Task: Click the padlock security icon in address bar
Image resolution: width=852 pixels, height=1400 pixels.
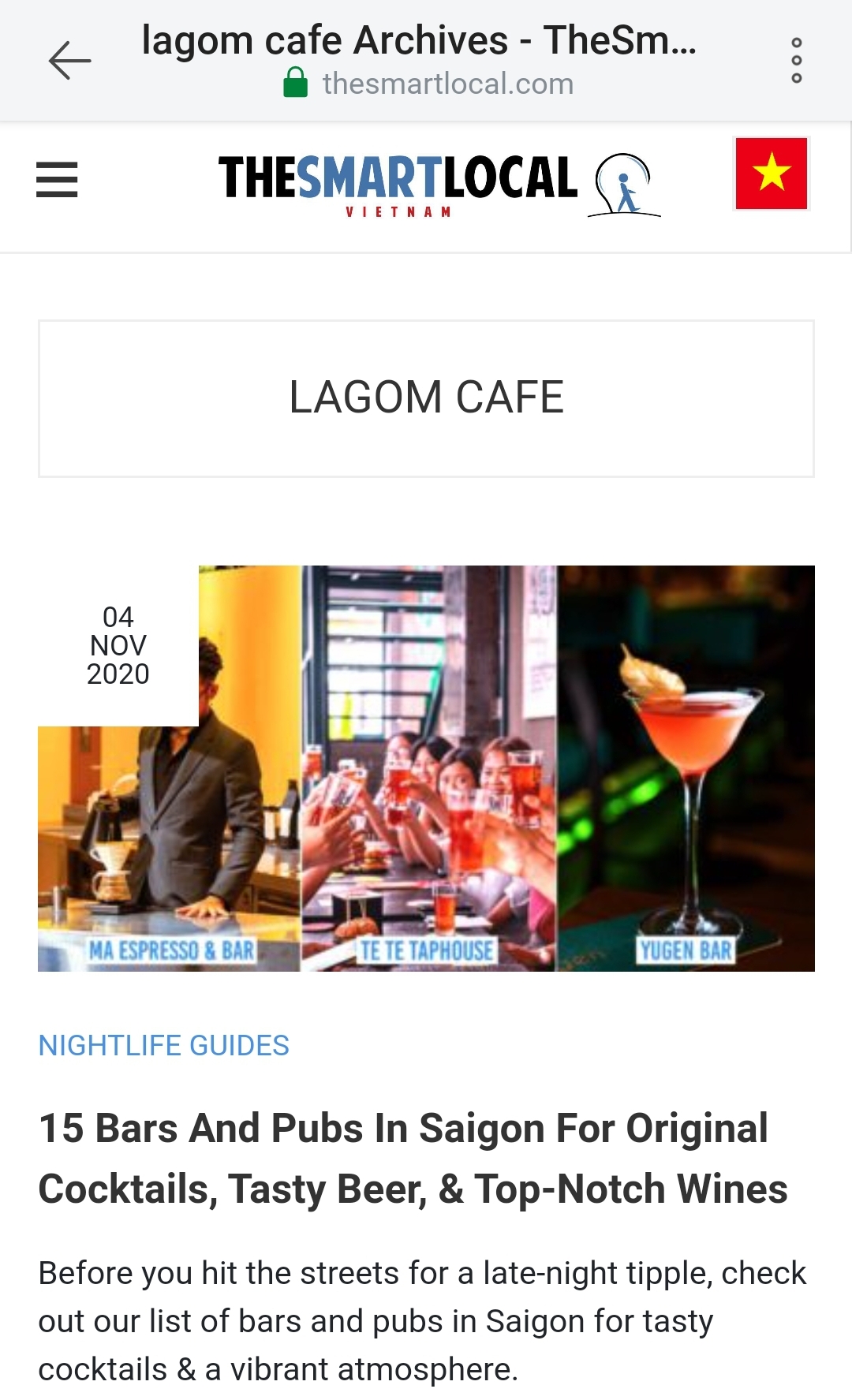Action: click(295, 82)
